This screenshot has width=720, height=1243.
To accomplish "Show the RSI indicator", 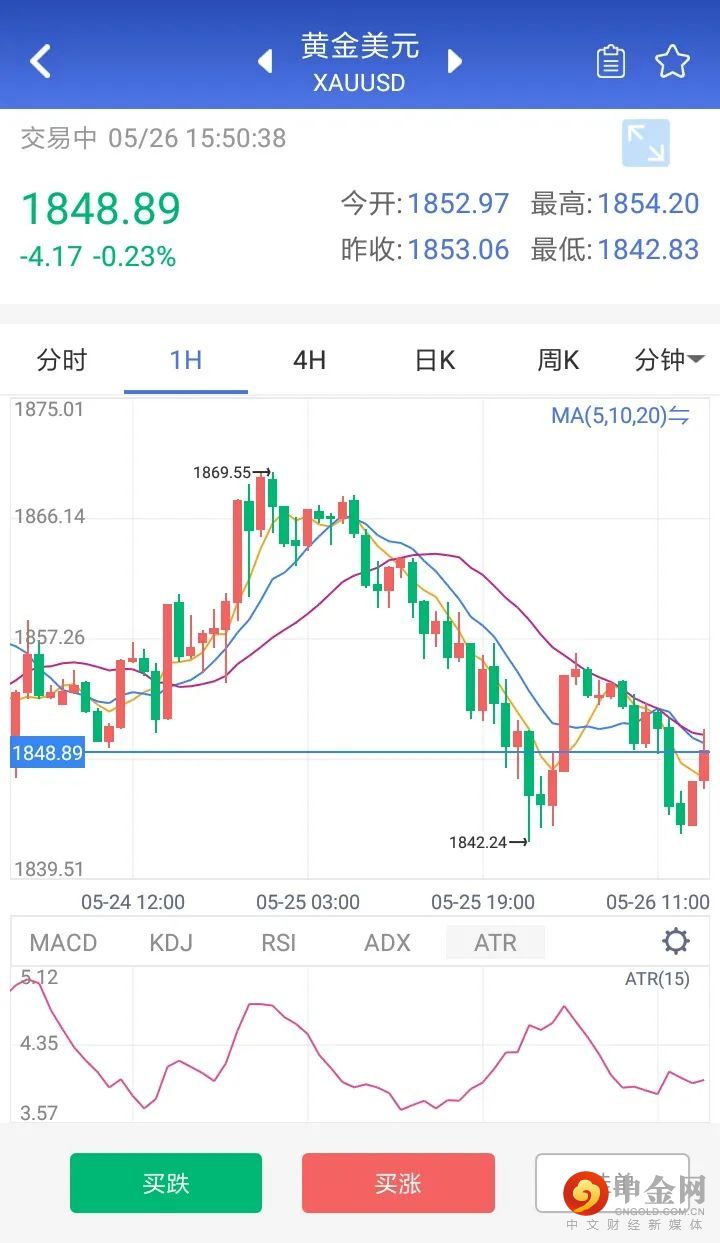I will click(279, 942).
